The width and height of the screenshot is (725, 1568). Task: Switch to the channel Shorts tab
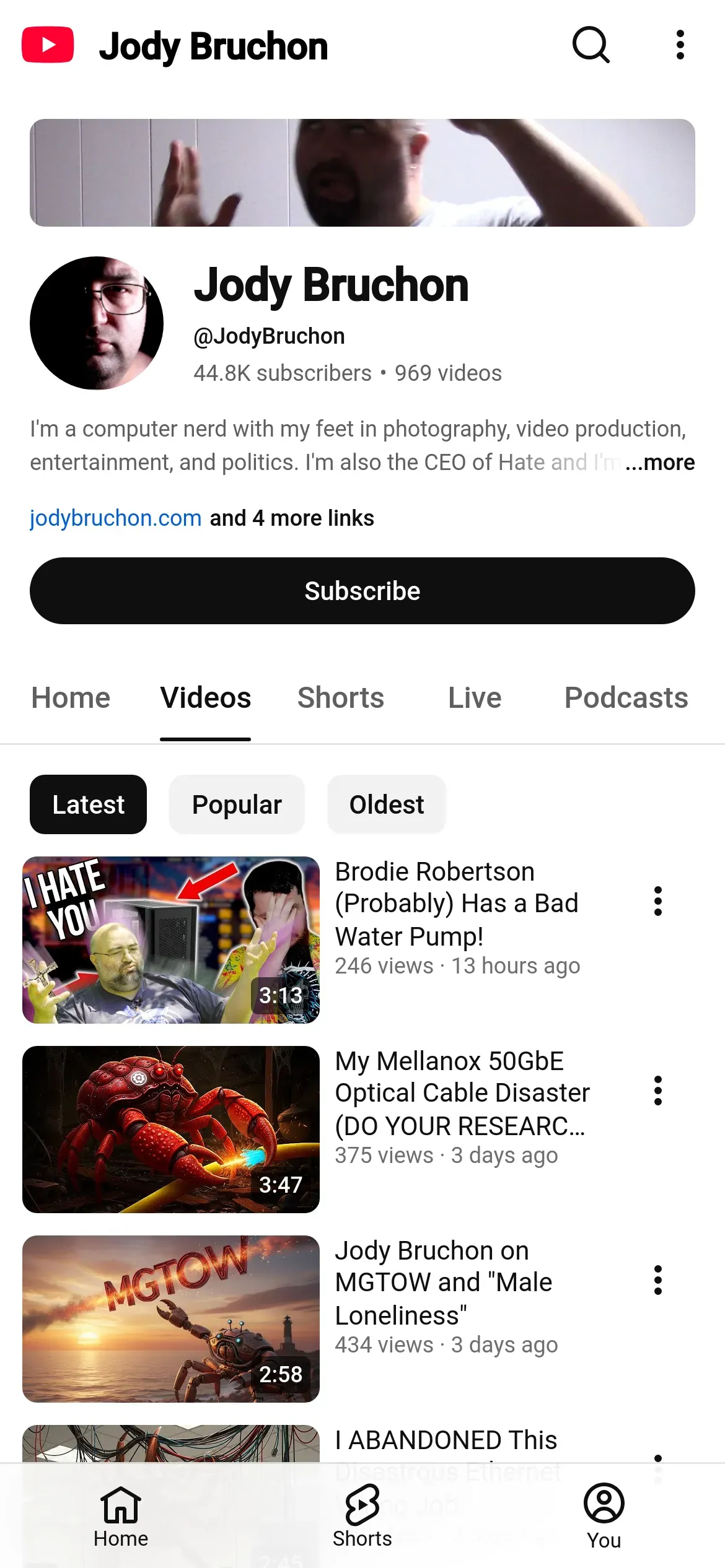coord(341,698)
